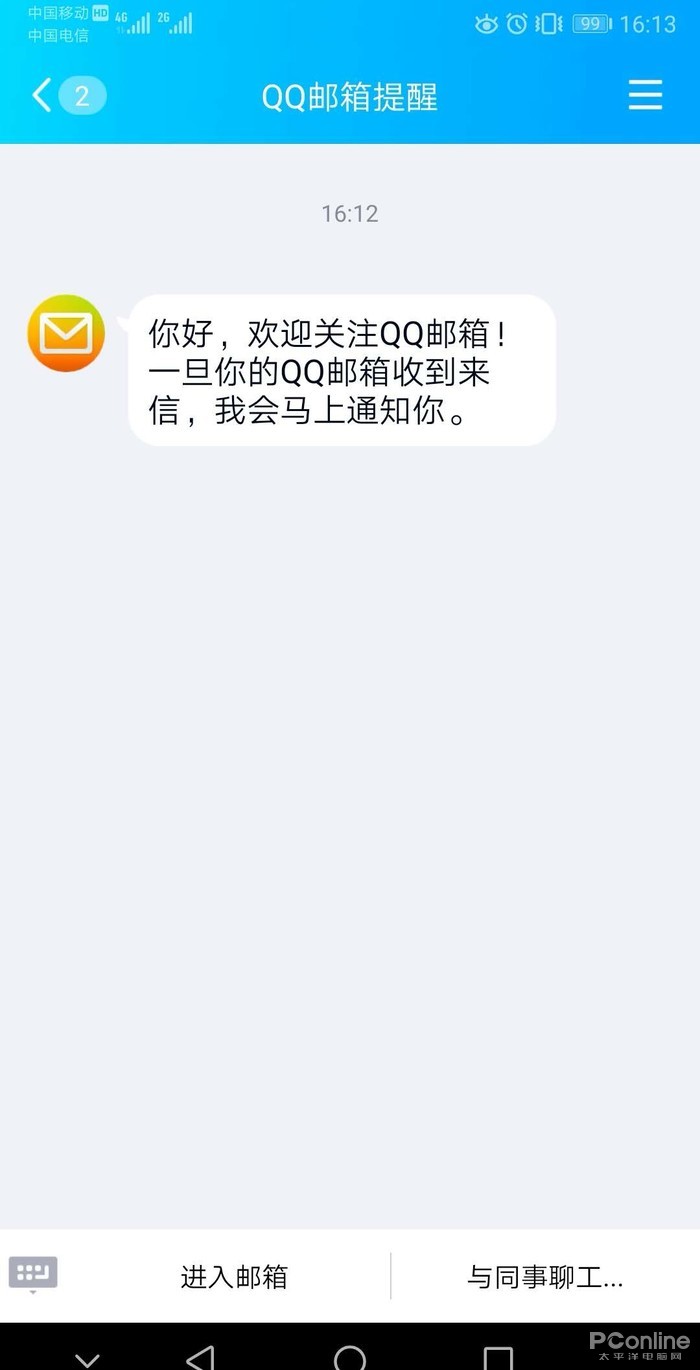Screen dimensions: 700x1370
Task: Open the hamburger menu for QQ邮箱提醒
Action: point(645,95)
